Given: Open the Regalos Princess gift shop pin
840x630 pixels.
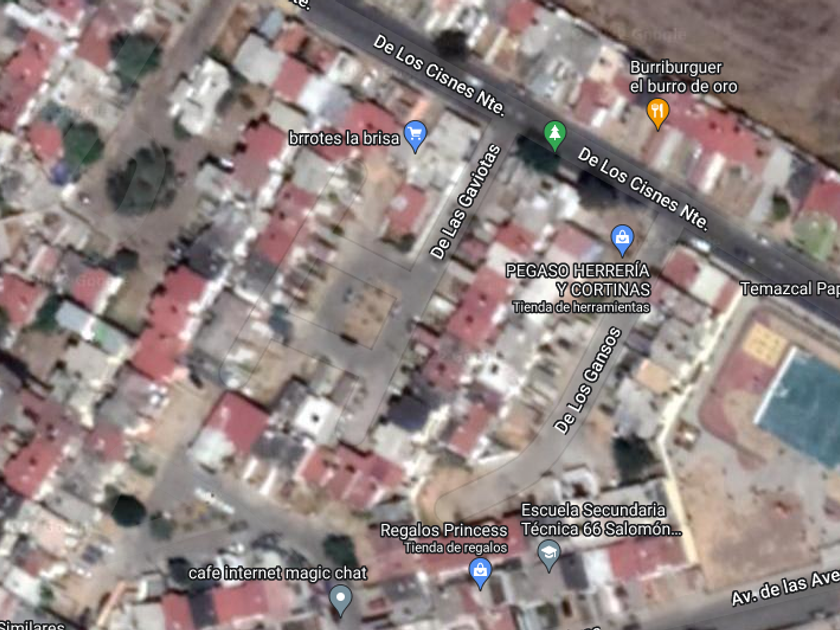Looking at the screenshot, I should pyautogui.click(x=480, y=573).
